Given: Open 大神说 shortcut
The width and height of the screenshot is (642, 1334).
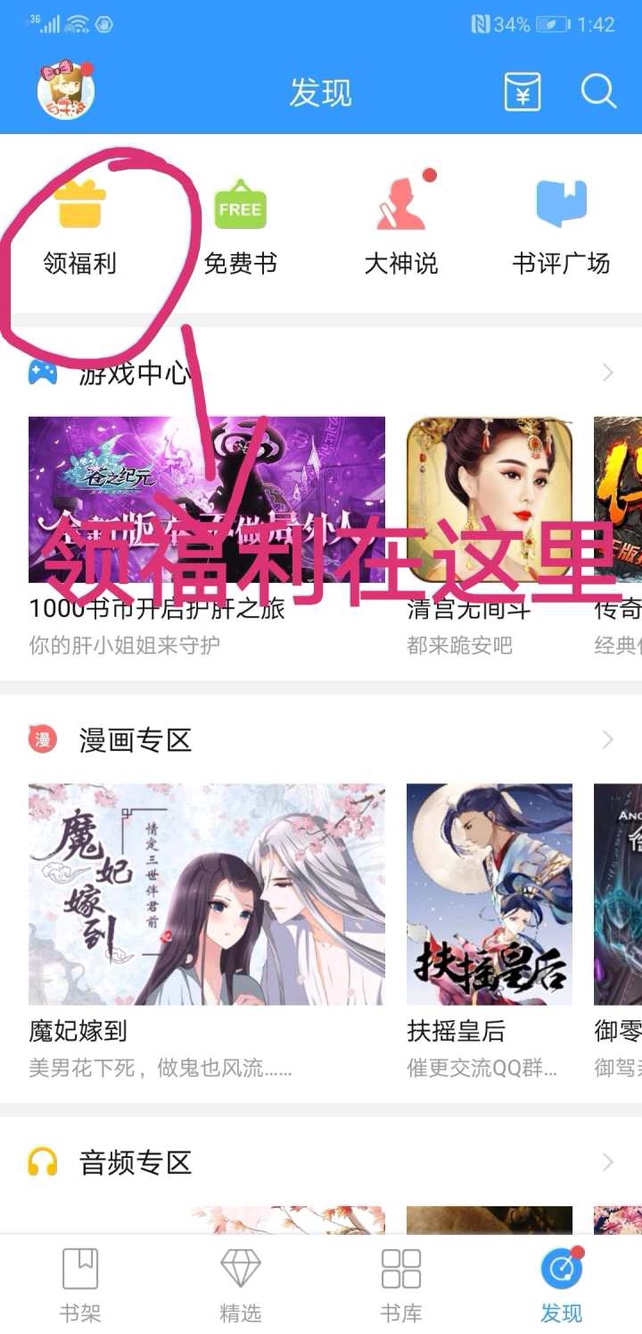Looking at the screenshot, I should pyautogui.click(x=401, y=225).
